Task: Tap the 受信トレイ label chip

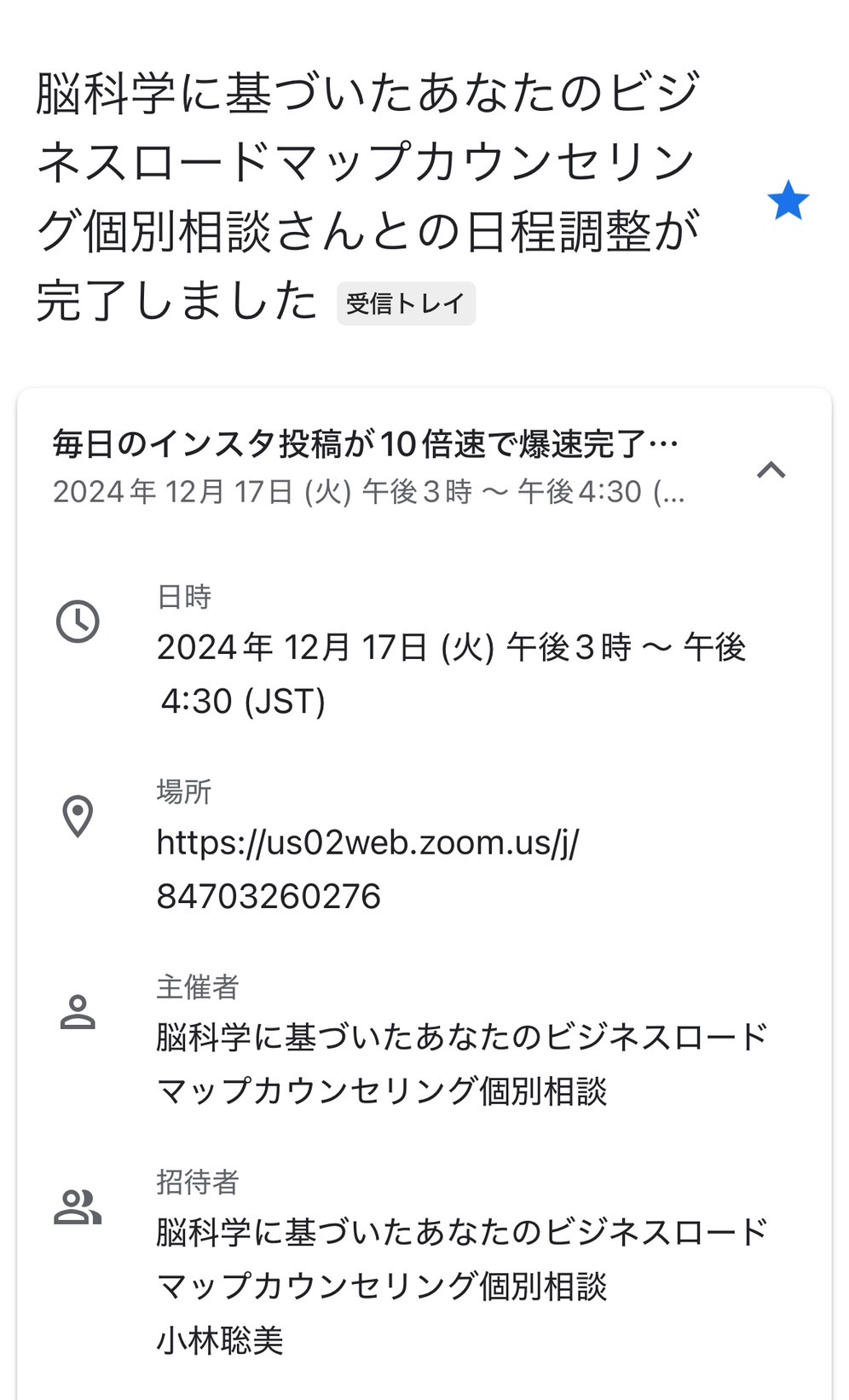Action: coord(406,304)
